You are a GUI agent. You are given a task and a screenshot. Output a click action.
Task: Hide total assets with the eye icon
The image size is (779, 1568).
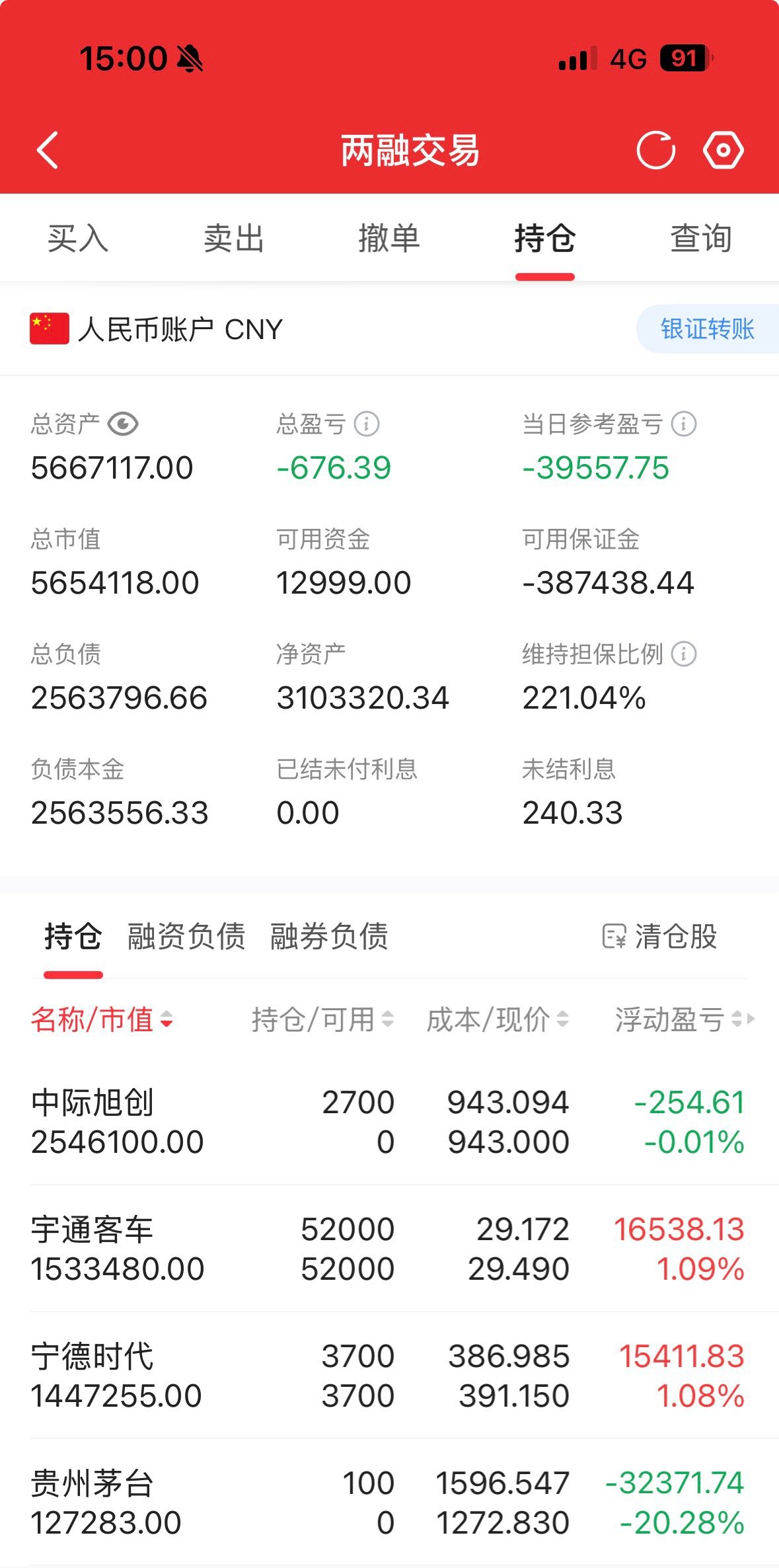pos(123,424)
